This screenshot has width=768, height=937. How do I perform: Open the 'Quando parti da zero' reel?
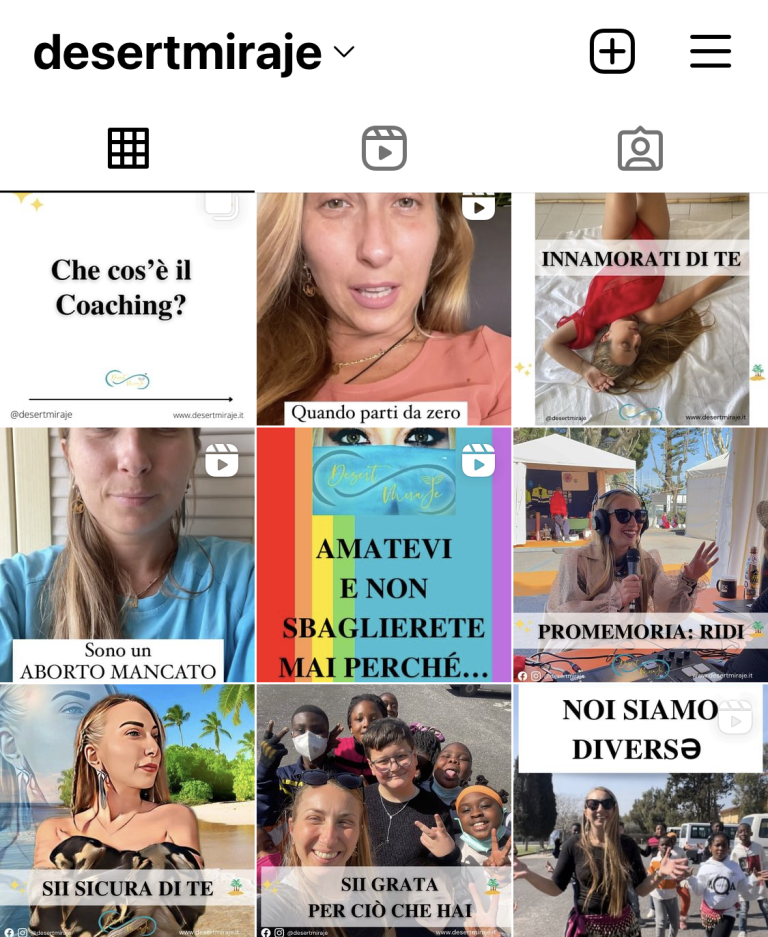pyautogui.click(x=384, y=308)
